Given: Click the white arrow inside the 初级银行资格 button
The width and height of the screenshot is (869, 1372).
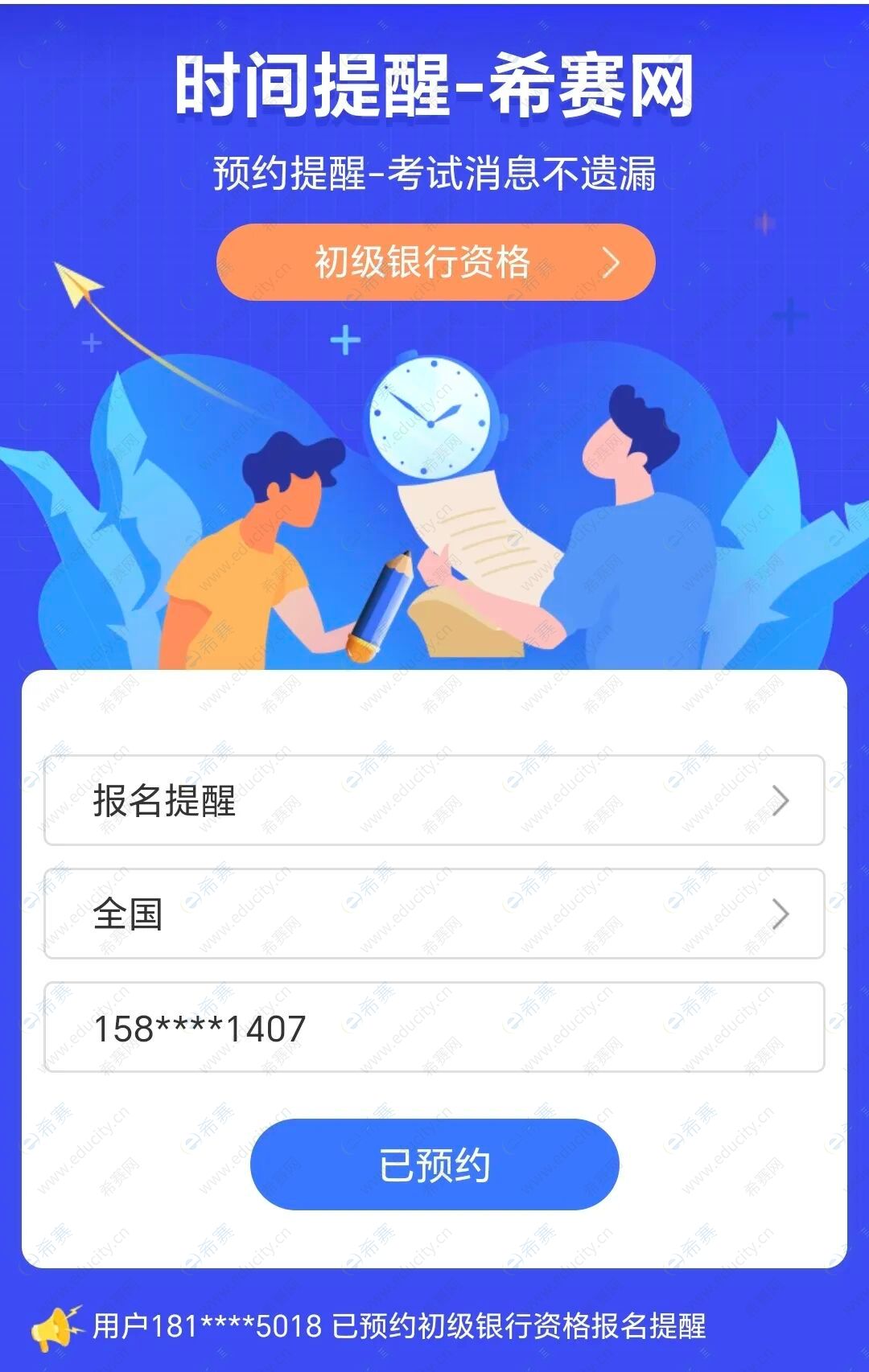Looking at the screenshot, I should (613, 261).
